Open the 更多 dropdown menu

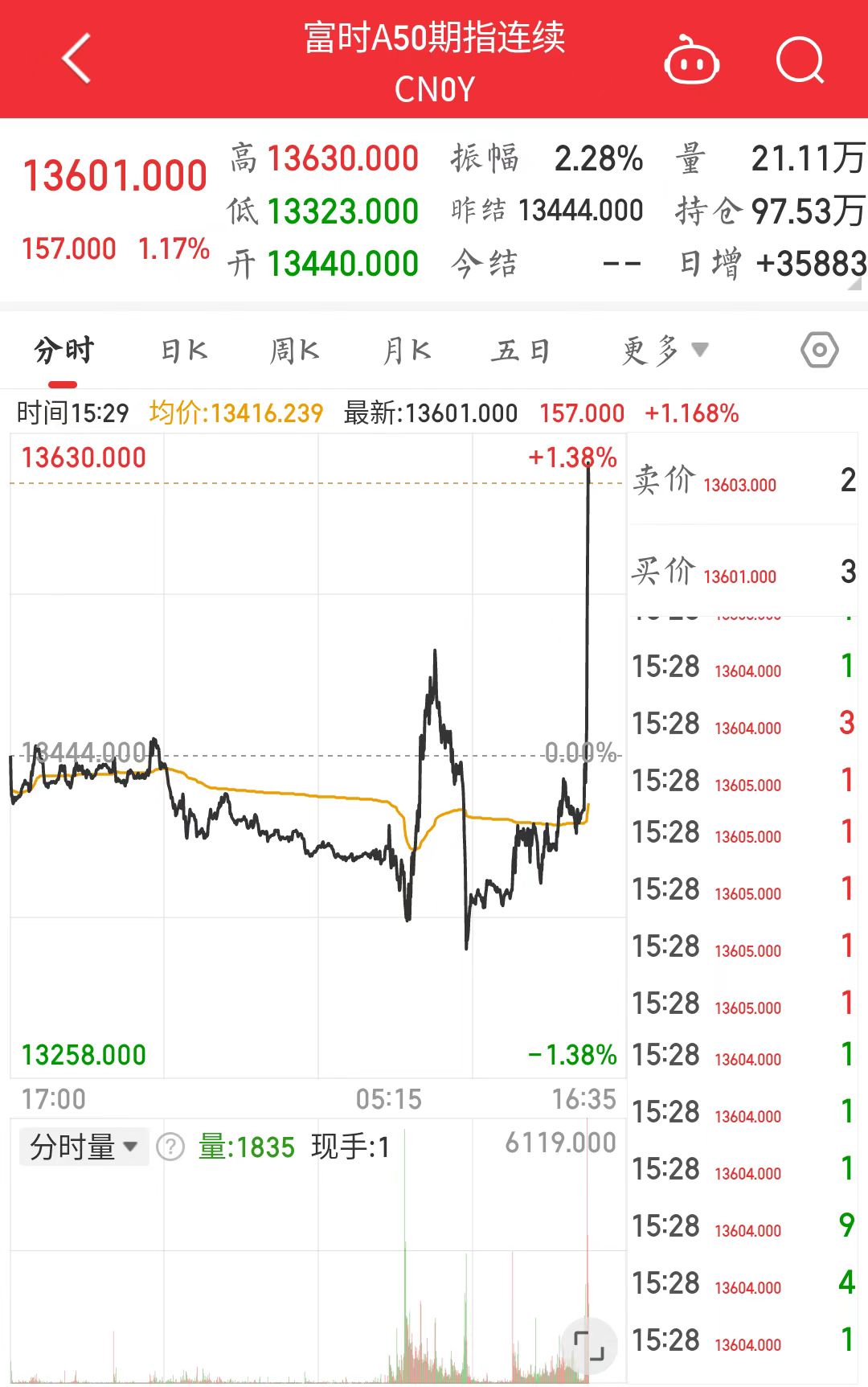pyautogui.click(x=665, y=350)
